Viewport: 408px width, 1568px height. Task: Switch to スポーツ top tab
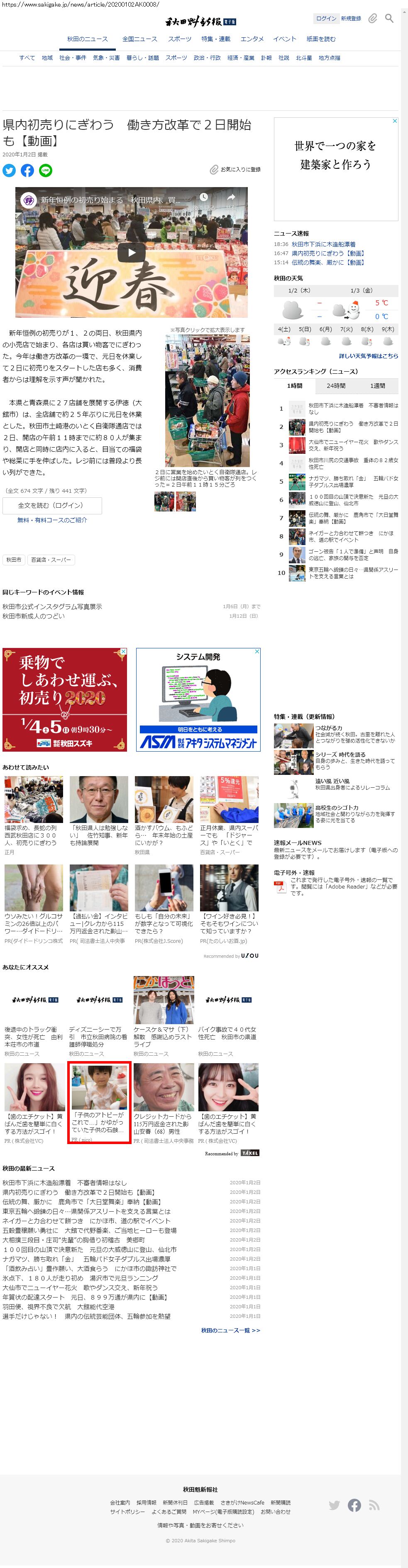(179, 39)
